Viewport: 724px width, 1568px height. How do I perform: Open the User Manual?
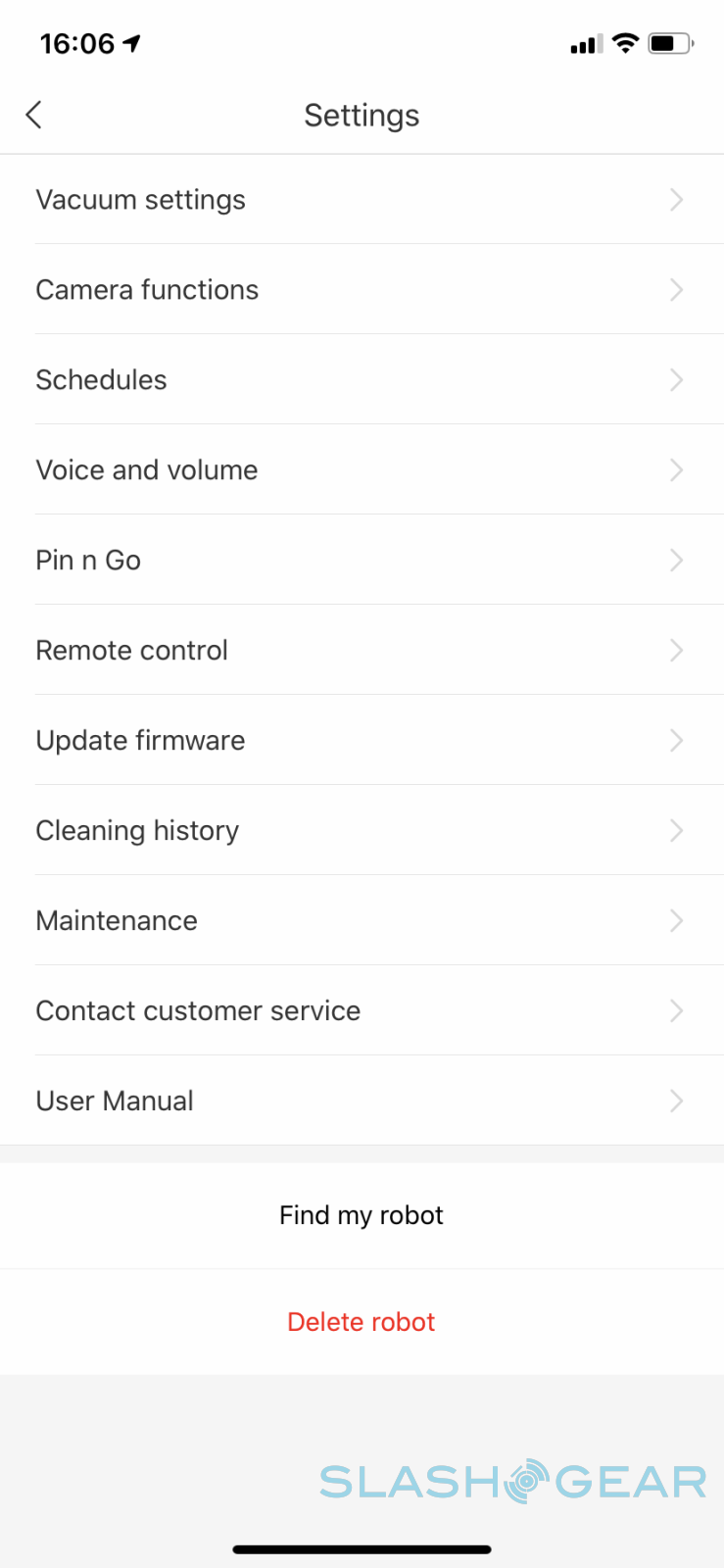(x=362, y=1102)
